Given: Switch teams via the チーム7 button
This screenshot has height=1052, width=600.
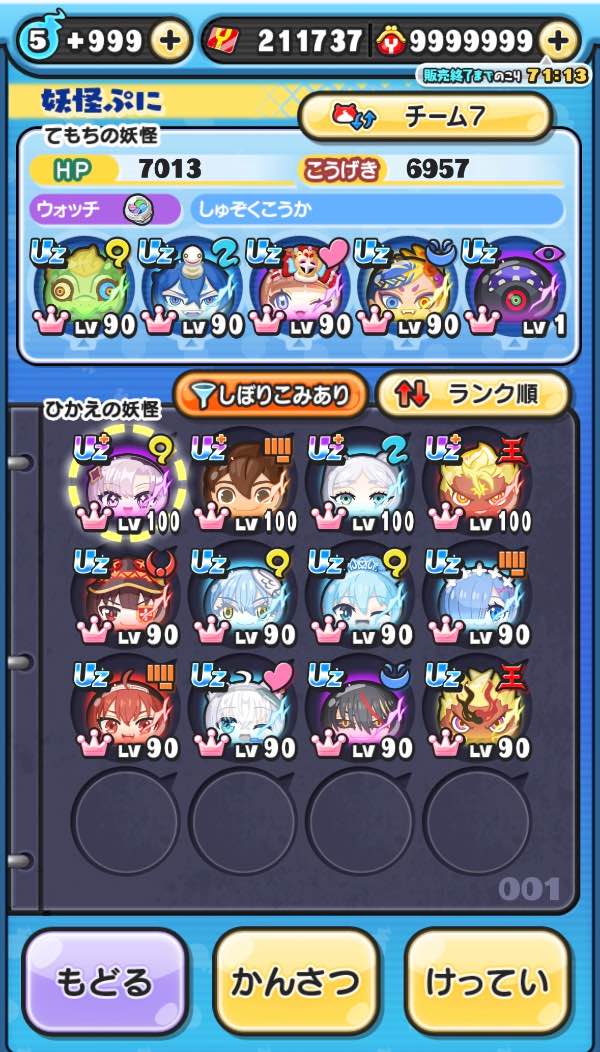Looking at the screenshot, I should pos(424,117).
